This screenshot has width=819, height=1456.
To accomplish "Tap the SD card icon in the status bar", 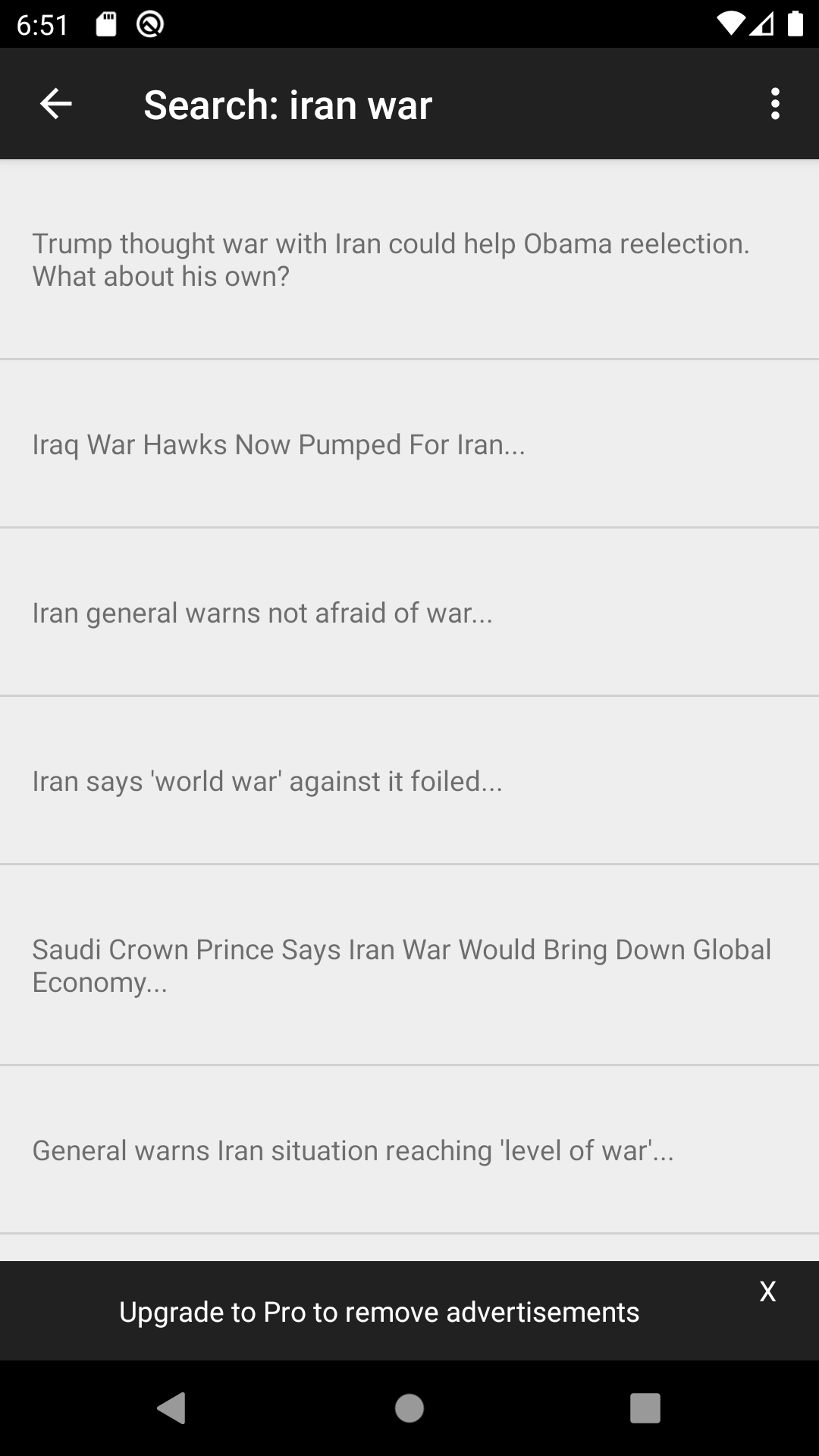I will point(105,23).
